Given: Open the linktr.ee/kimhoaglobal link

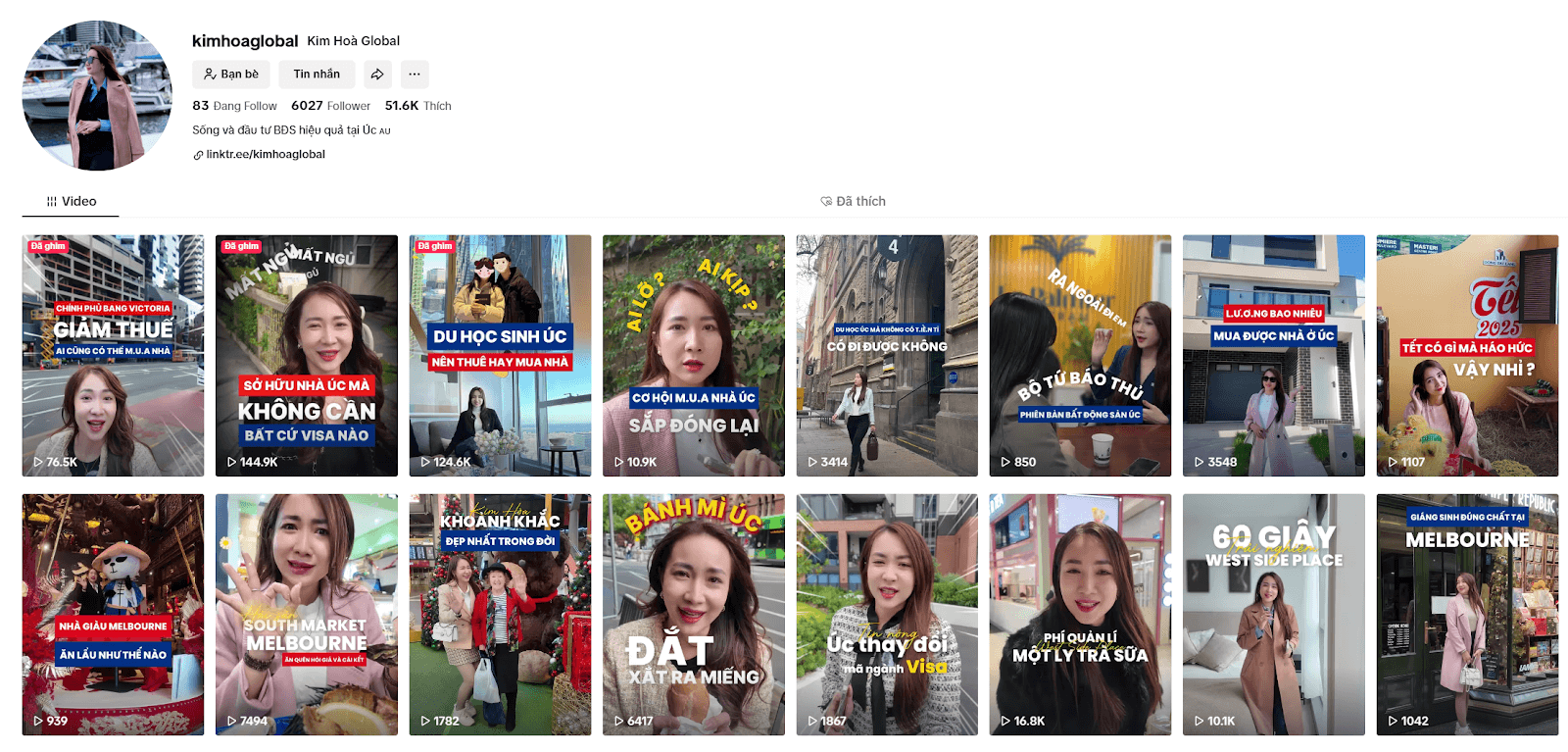Looking at the screenshot, I should [265, 155].
